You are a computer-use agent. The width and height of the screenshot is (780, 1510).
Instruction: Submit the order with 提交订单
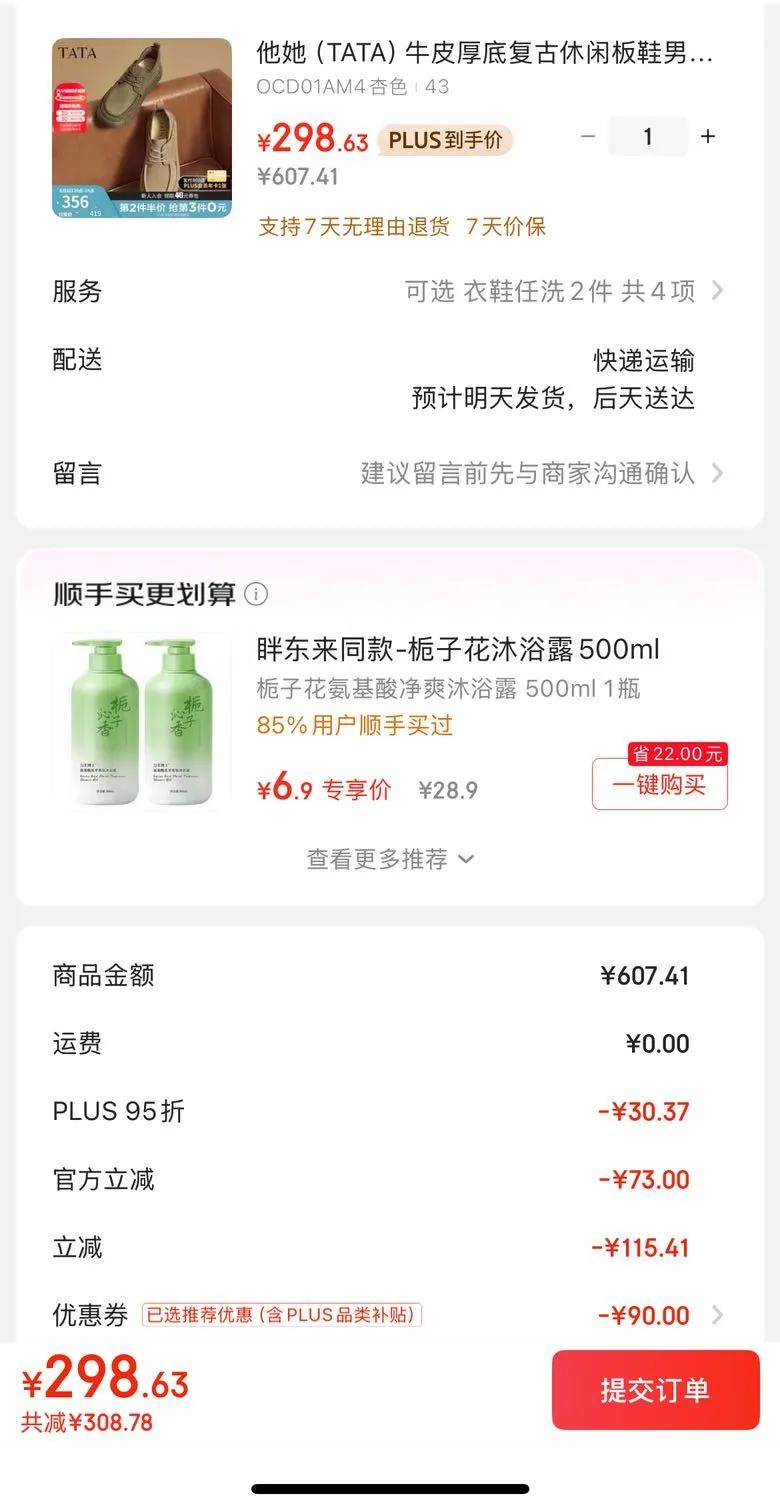[x=655, y=1390]
